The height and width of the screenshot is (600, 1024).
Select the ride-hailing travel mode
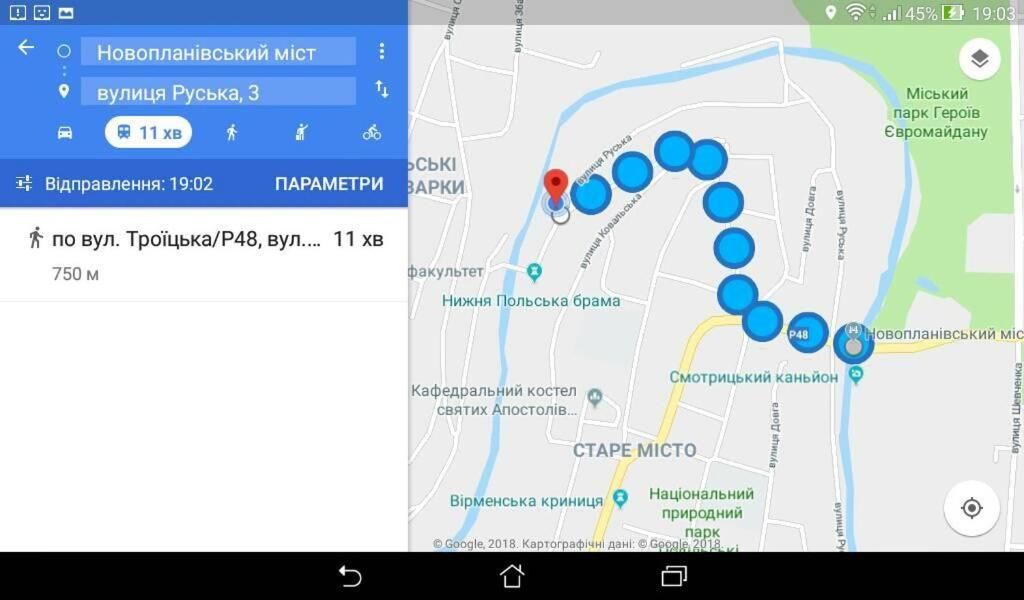(x=301, y=132)
